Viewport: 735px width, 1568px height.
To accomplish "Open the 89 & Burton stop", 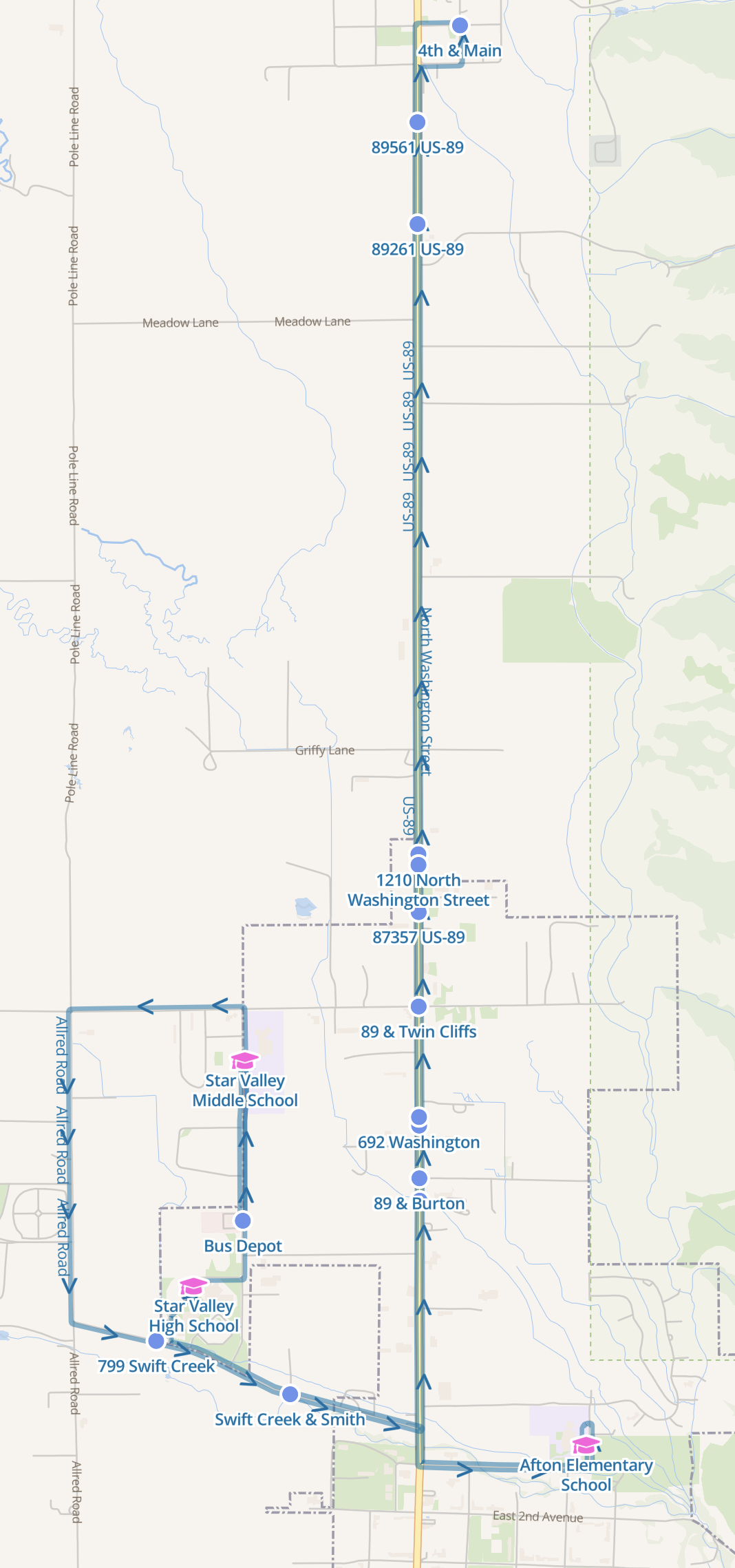I will [419, 1178].
